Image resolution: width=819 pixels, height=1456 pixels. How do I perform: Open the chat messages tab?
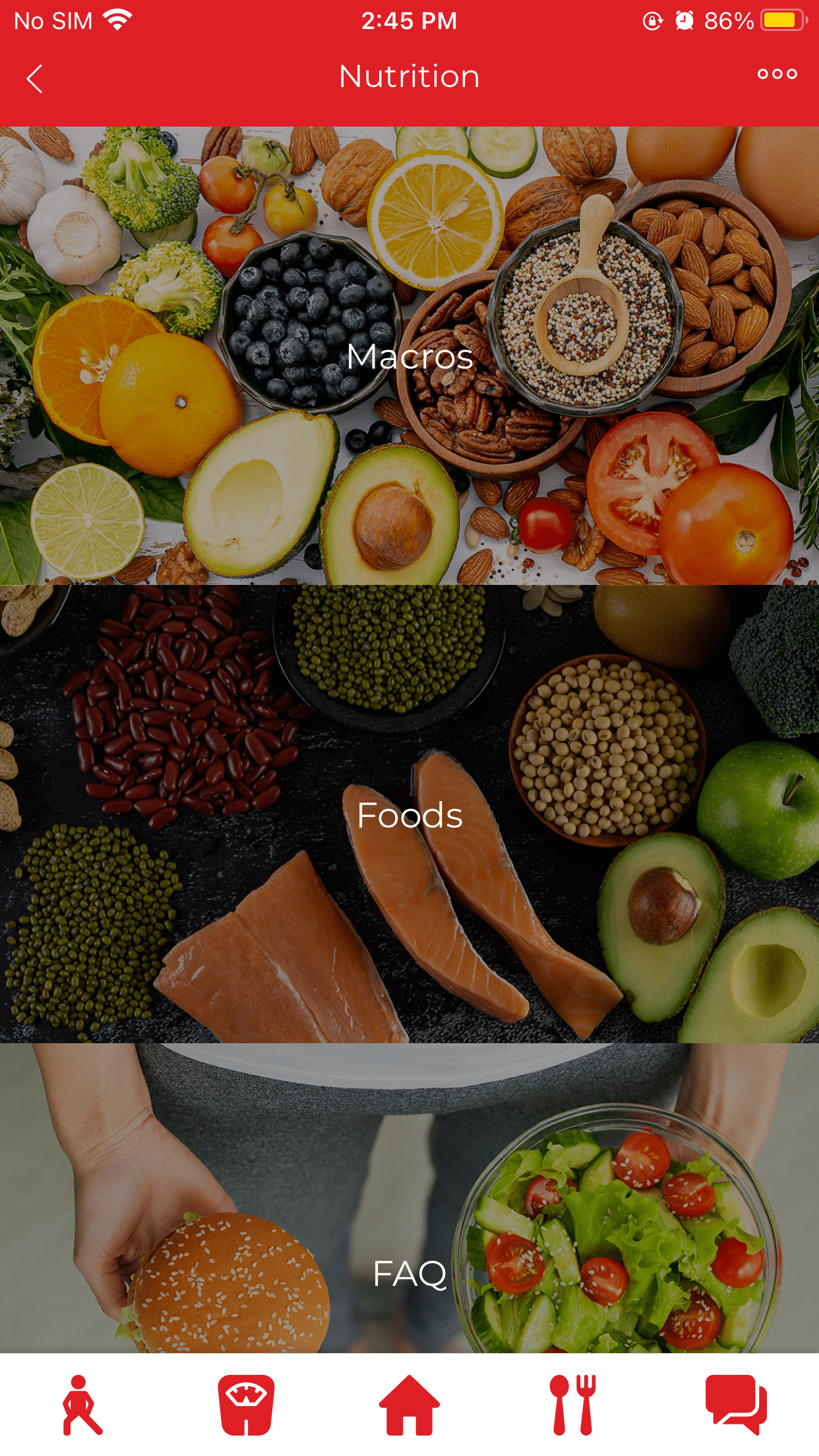click(736, 1405)
